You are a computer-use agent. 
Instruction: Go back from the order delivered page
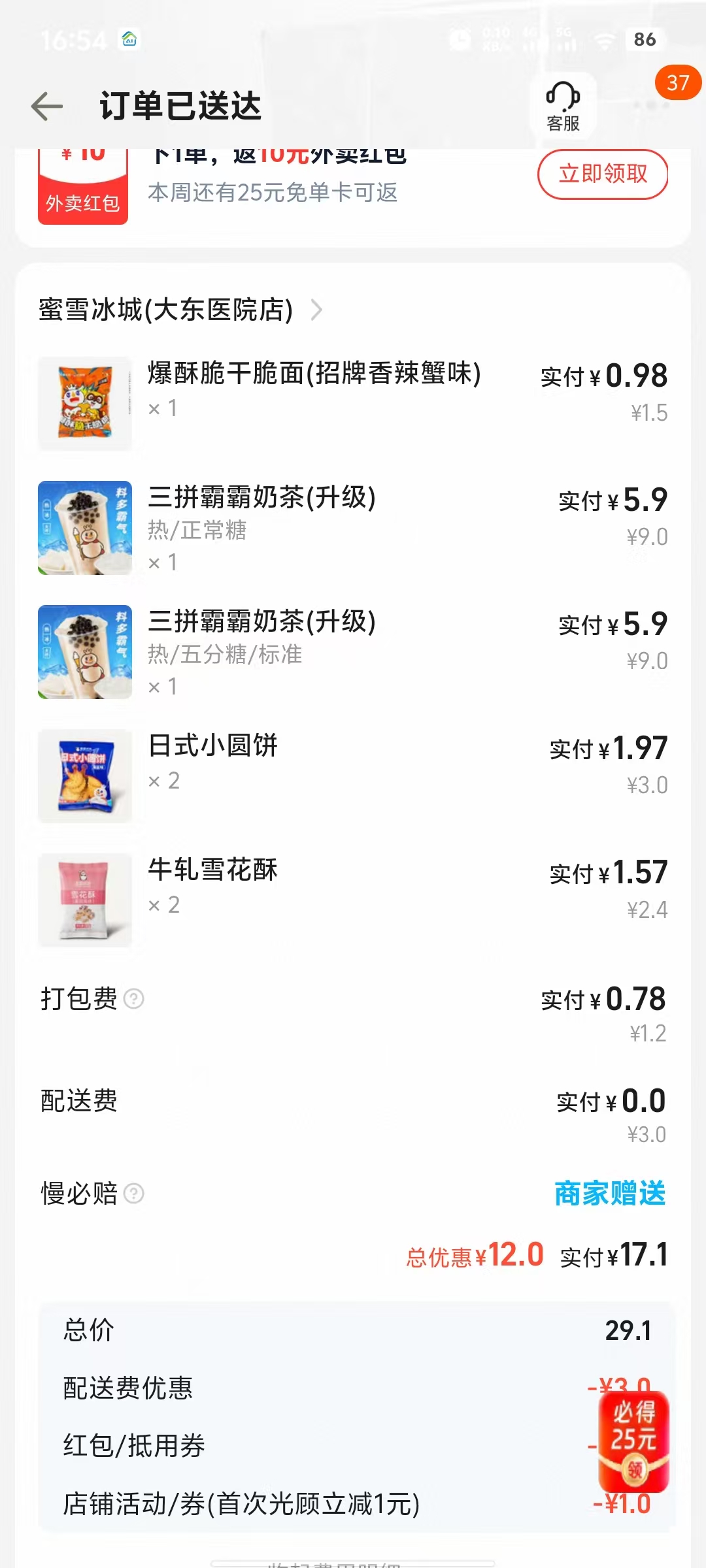47,106
